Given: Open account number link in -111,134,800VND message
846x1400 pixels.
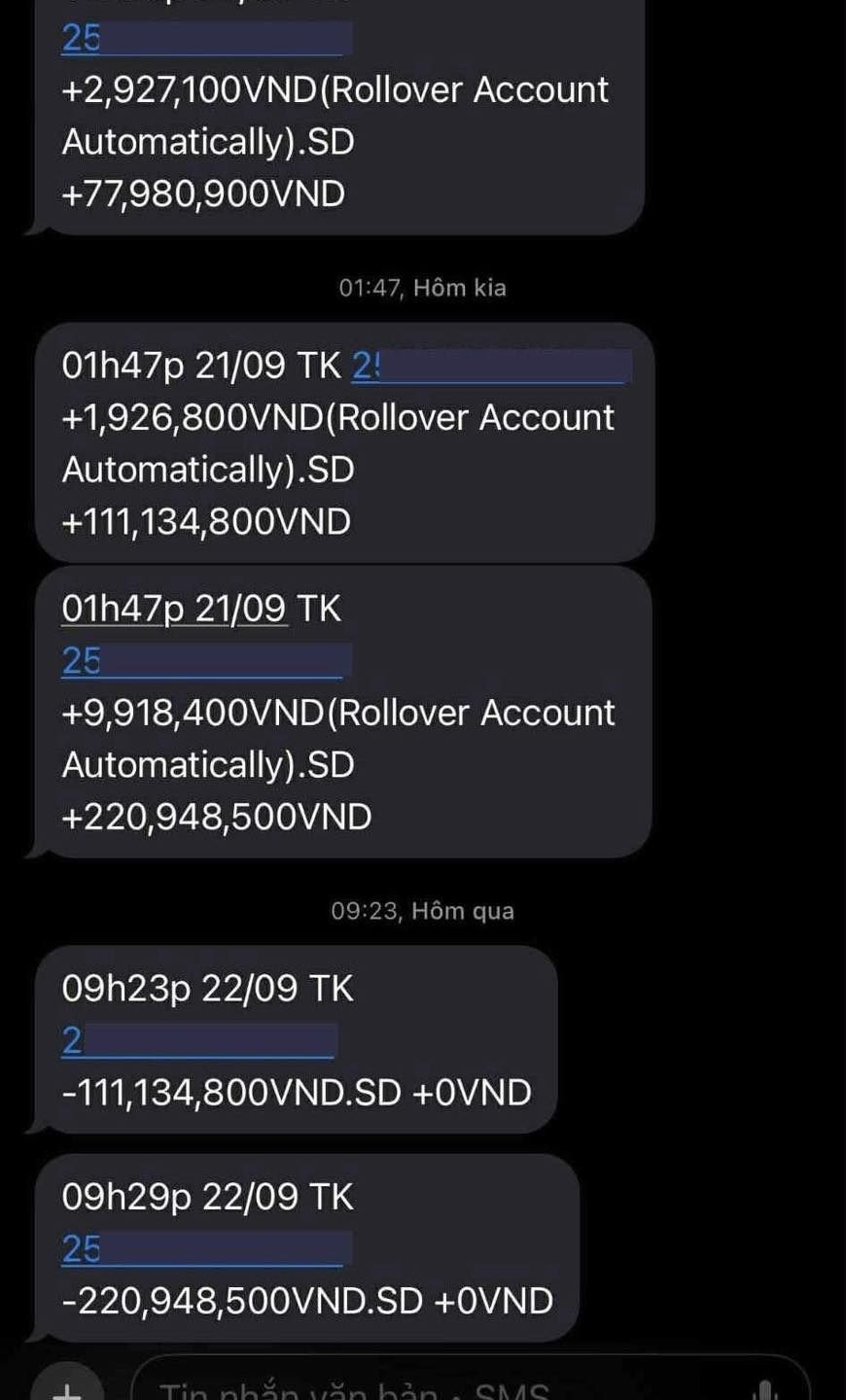Looking at the screenshot, I should point(198,1040).
